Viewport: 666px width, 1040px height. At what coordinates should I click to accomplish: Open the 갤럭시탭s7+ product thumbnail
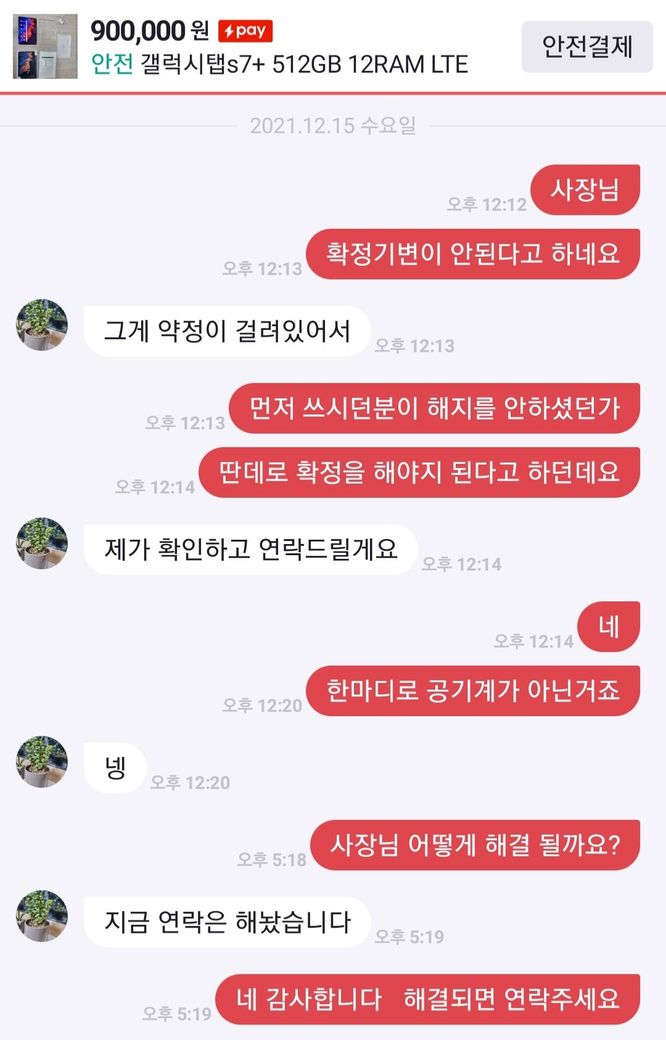pos(45,47)
